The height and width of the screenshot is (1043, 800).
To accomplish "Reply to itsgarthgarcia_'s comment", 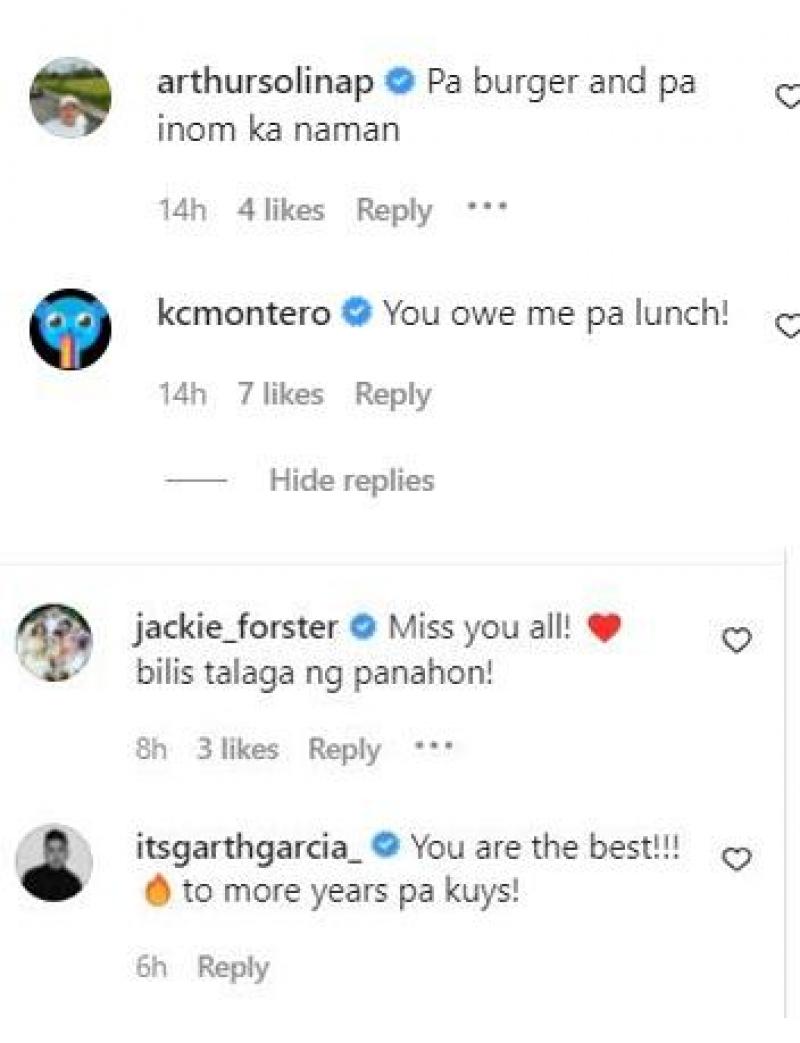I will point(233,967).
